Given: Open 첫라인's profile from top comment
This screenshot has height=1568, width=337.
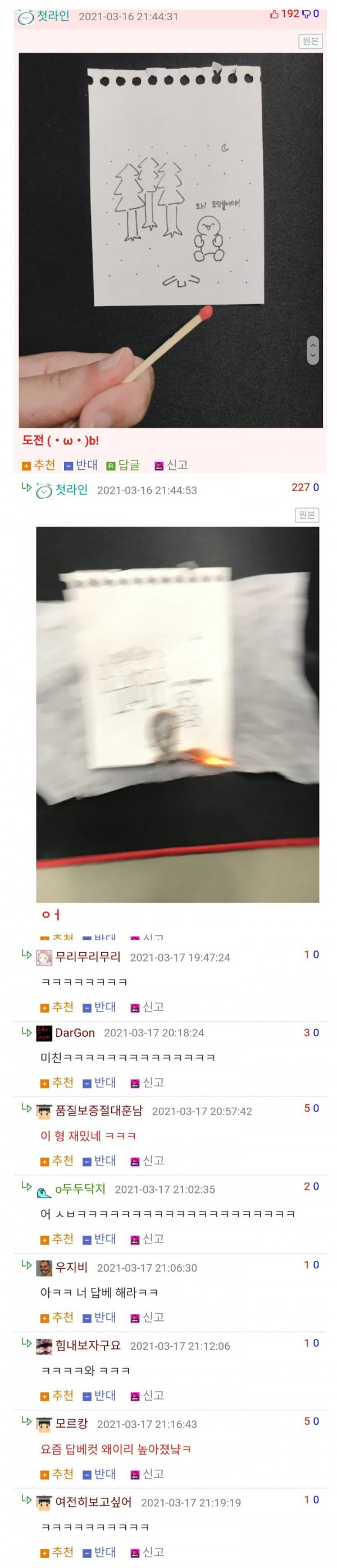Looking at the screenshot, I should pos(53,16).
